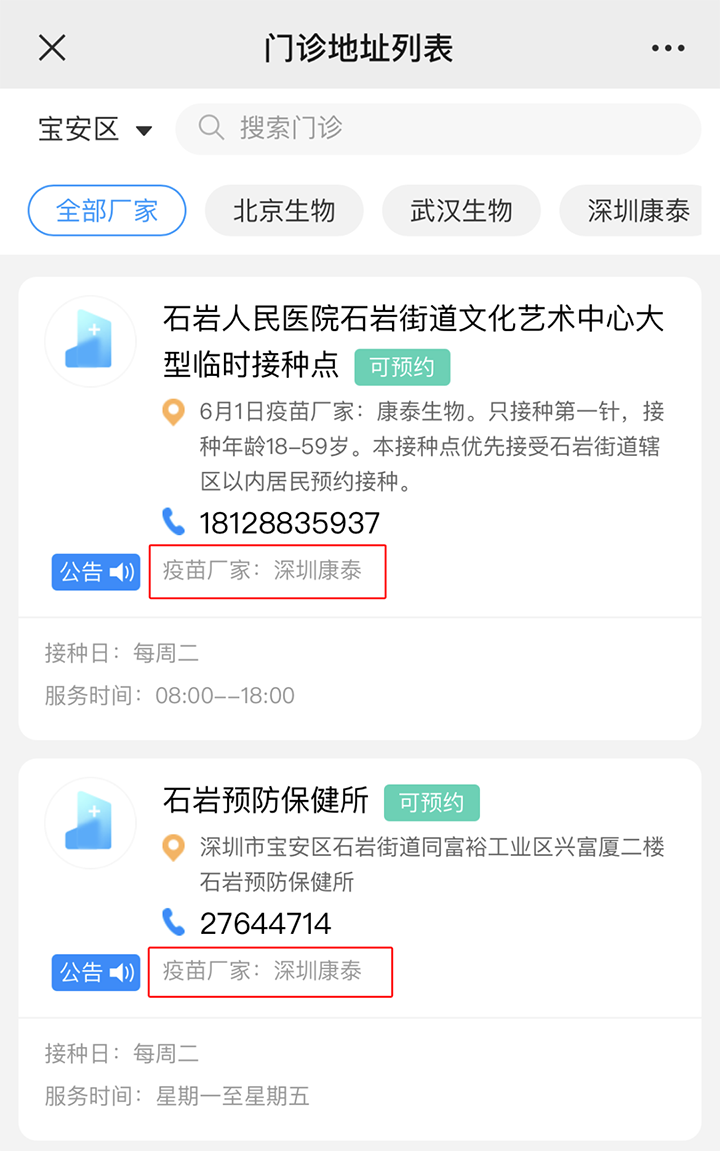Filter by 深圳康泰 manufacturer

(638, 210)
